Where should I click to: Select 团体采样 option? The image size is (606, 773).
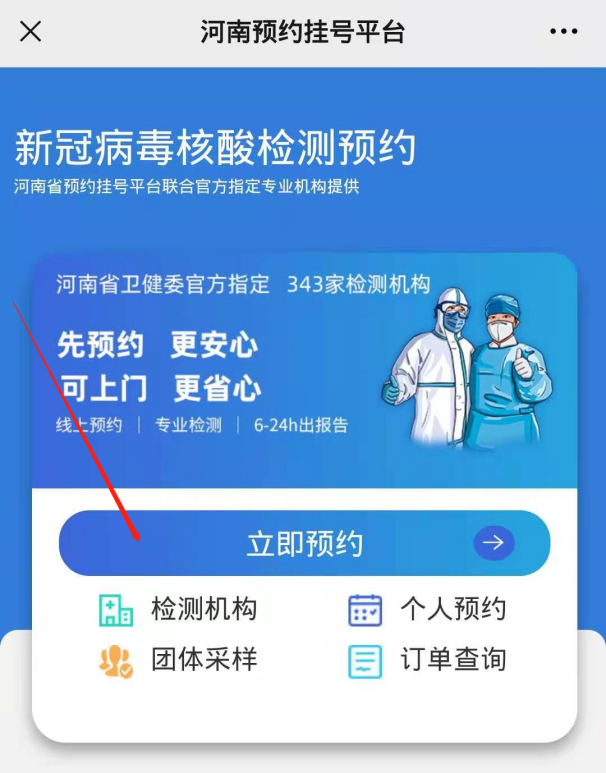click(178, 660)
